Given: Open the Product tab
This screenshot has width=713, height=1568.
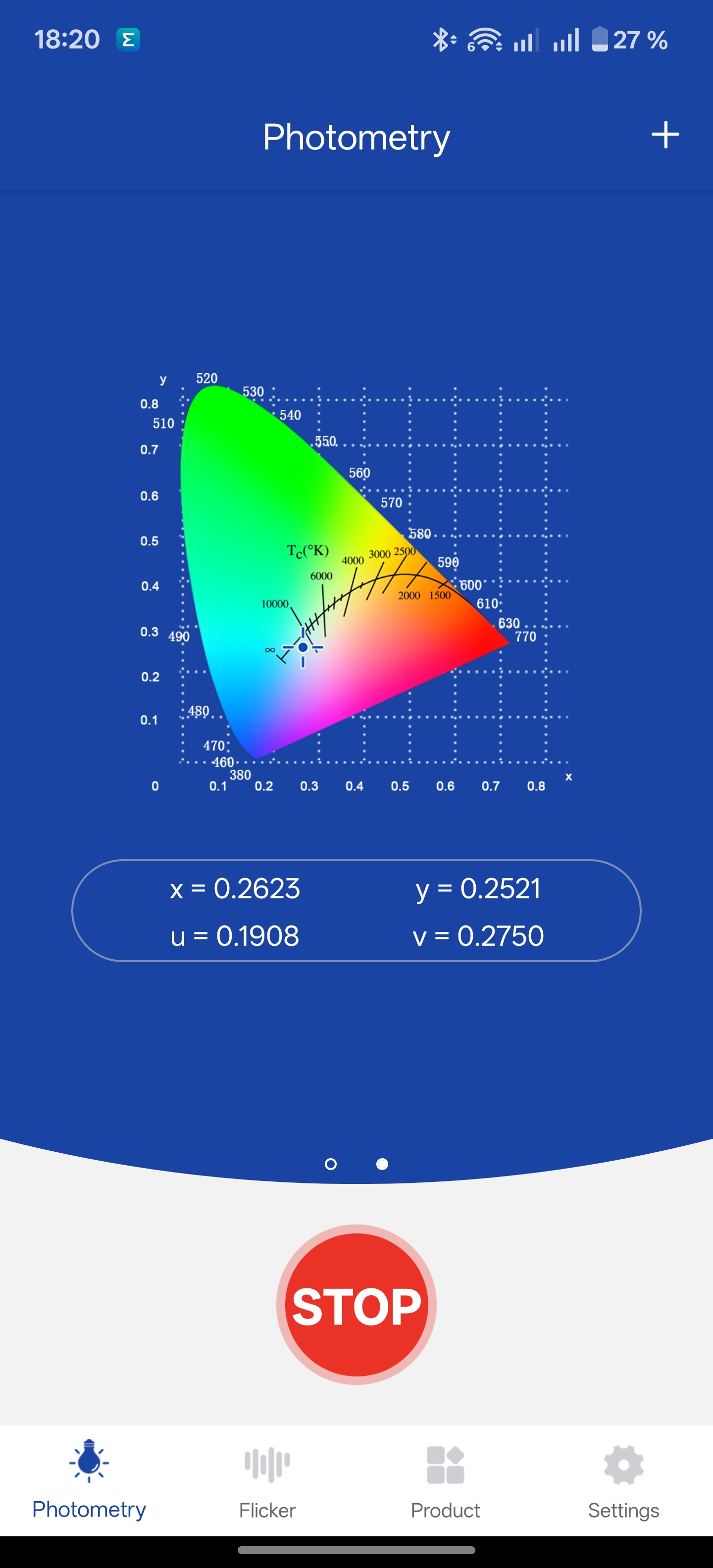Looking at the screenshot, I should (x=445, y=1480).
